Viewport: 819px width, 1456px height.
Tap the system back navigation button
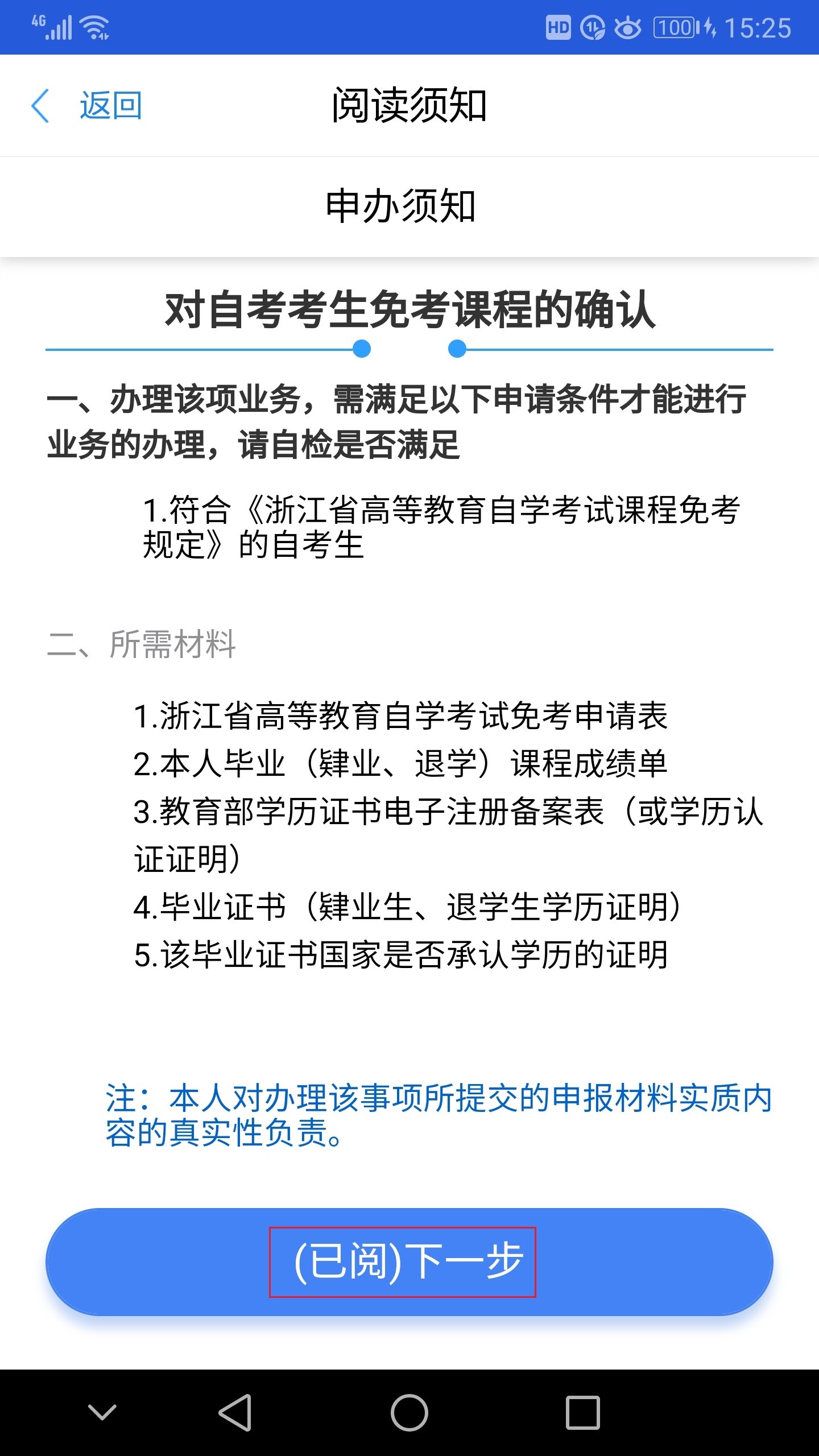tap(235, 1412)
